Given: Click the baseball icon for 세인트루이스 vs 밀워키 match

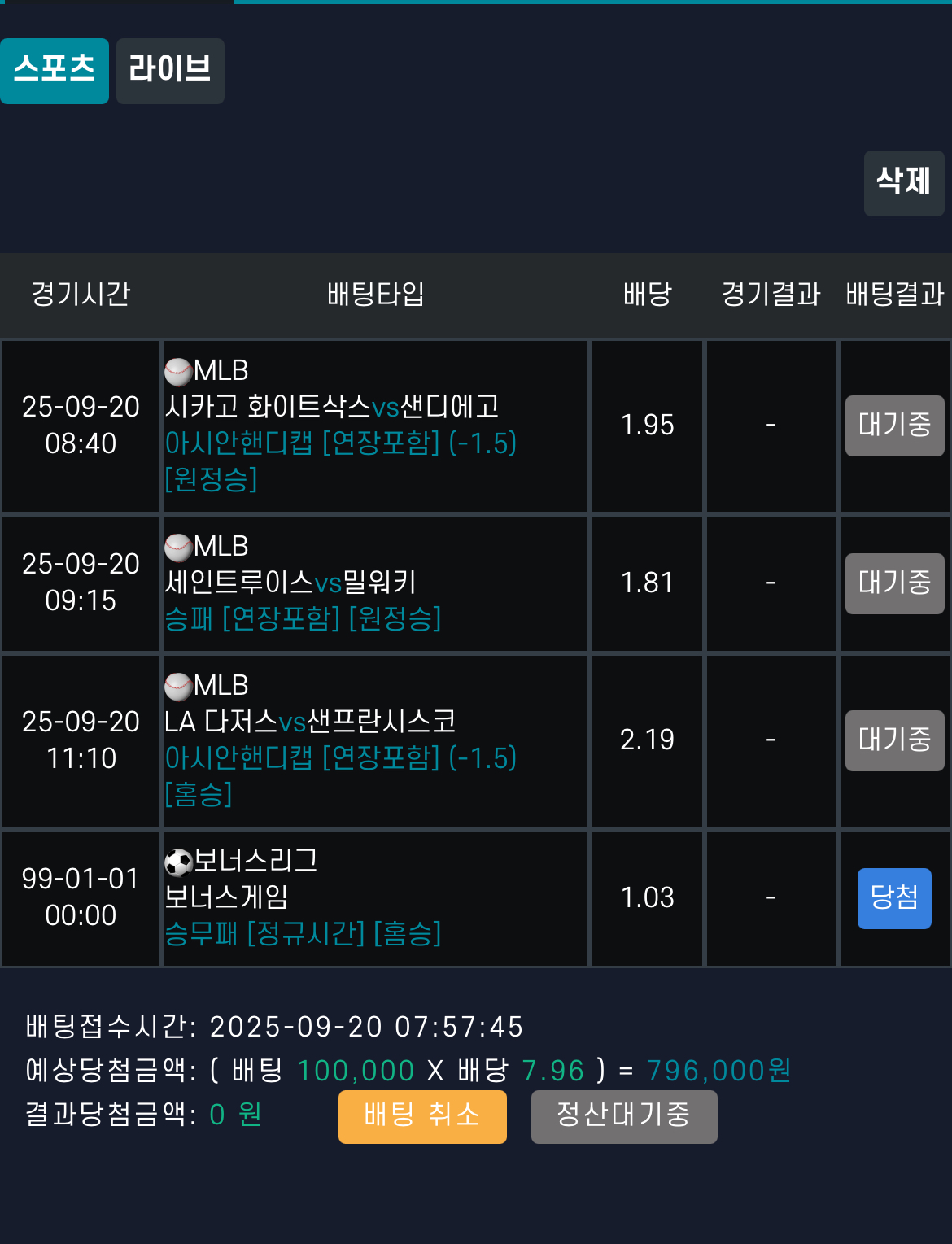Looking at the screenshot, I should click(179, 548).
